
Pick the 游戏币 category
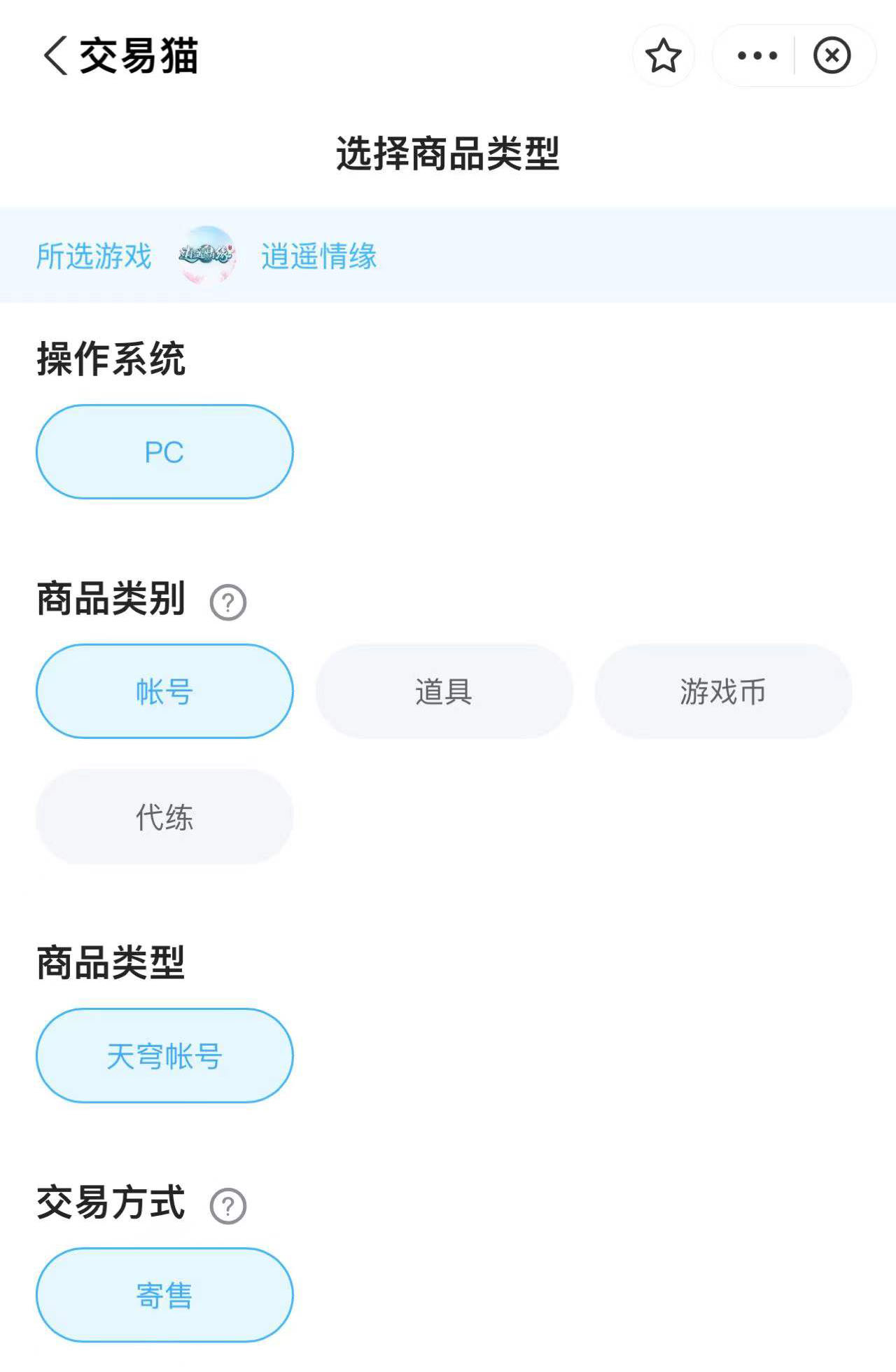pyautogui.click(x=722, y=691)
